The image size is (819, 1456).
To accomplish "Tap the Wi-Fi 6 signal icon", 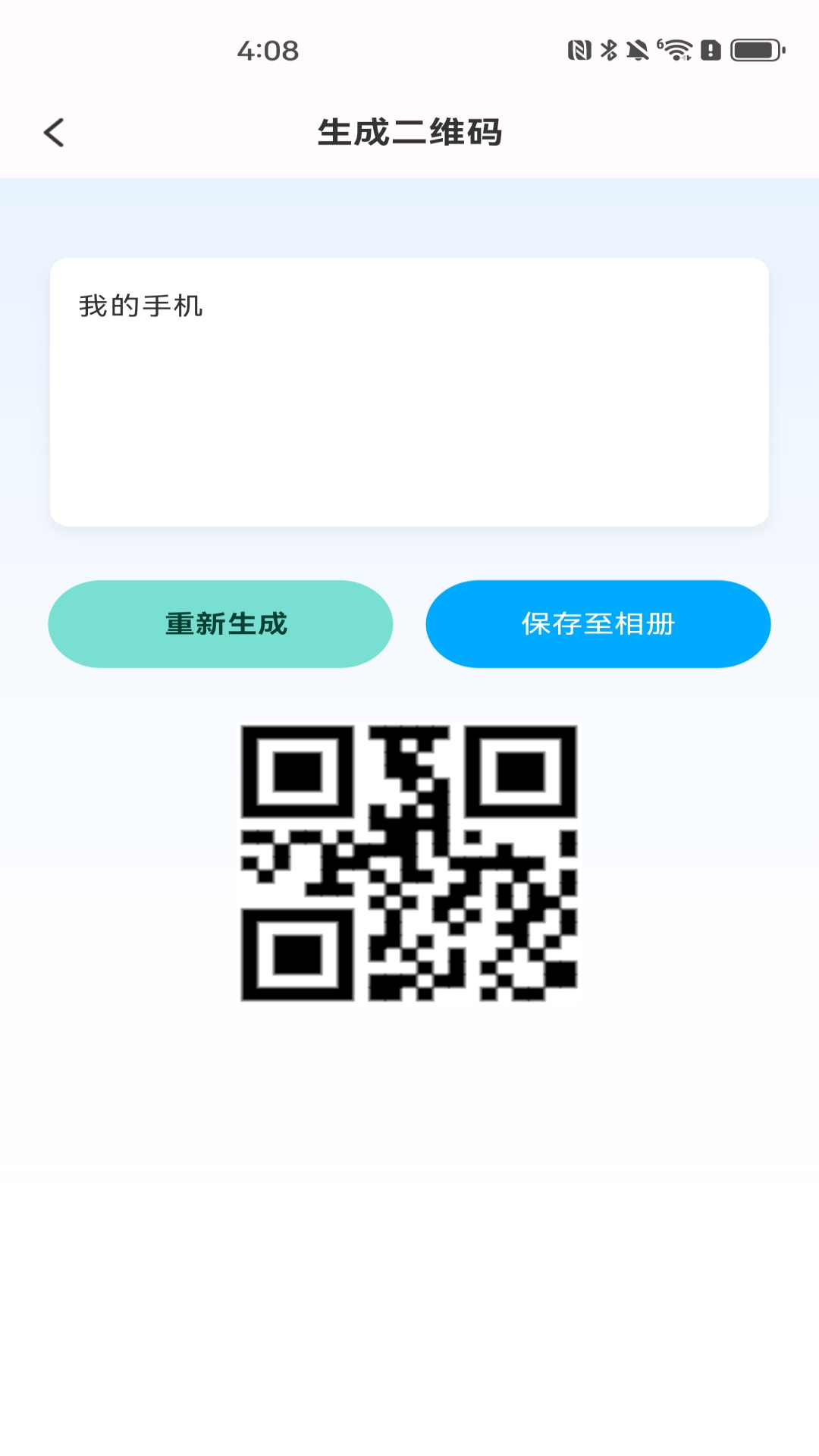I will point(673,49).
